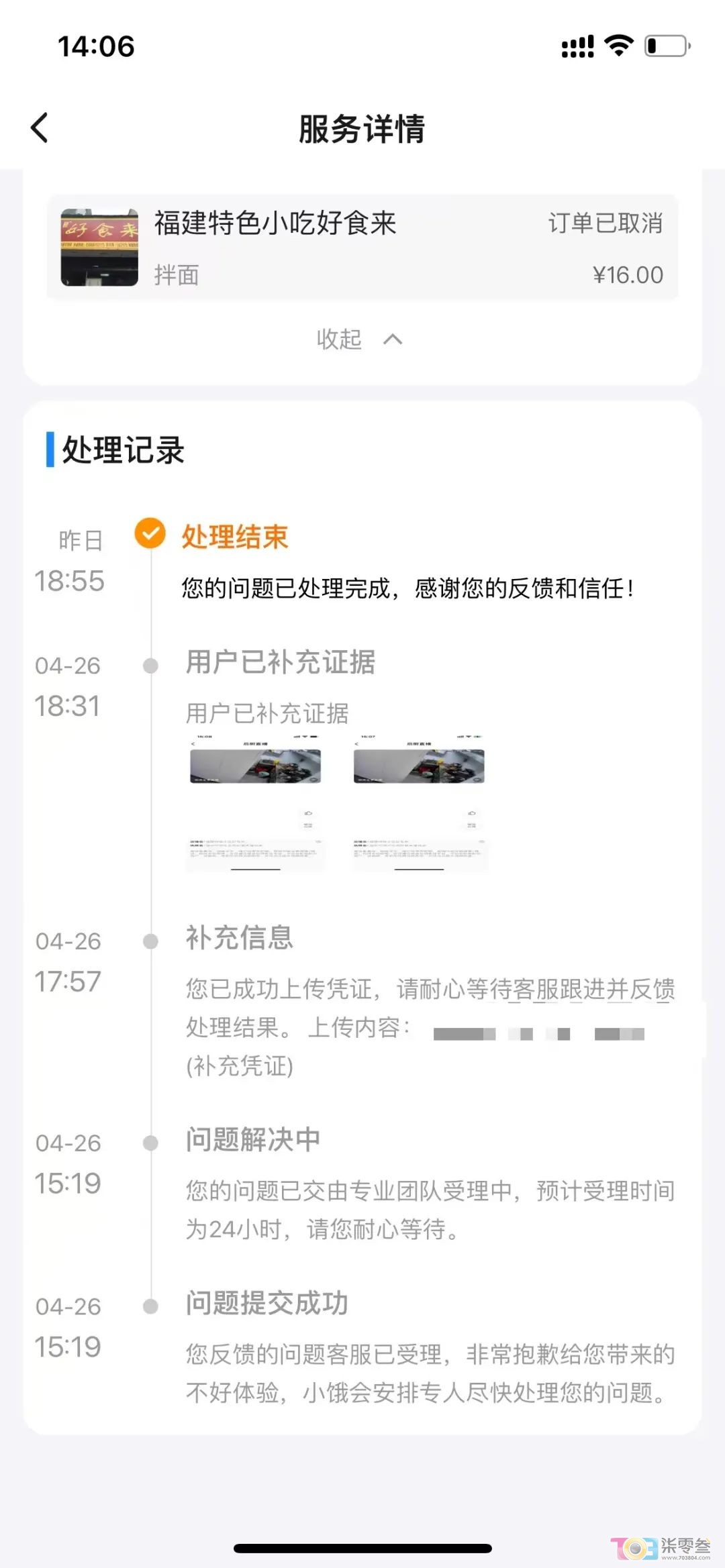This screenshot has width=725, height=1568.
Task: Go back from the 服务详情 page
Action: point(40,127)
